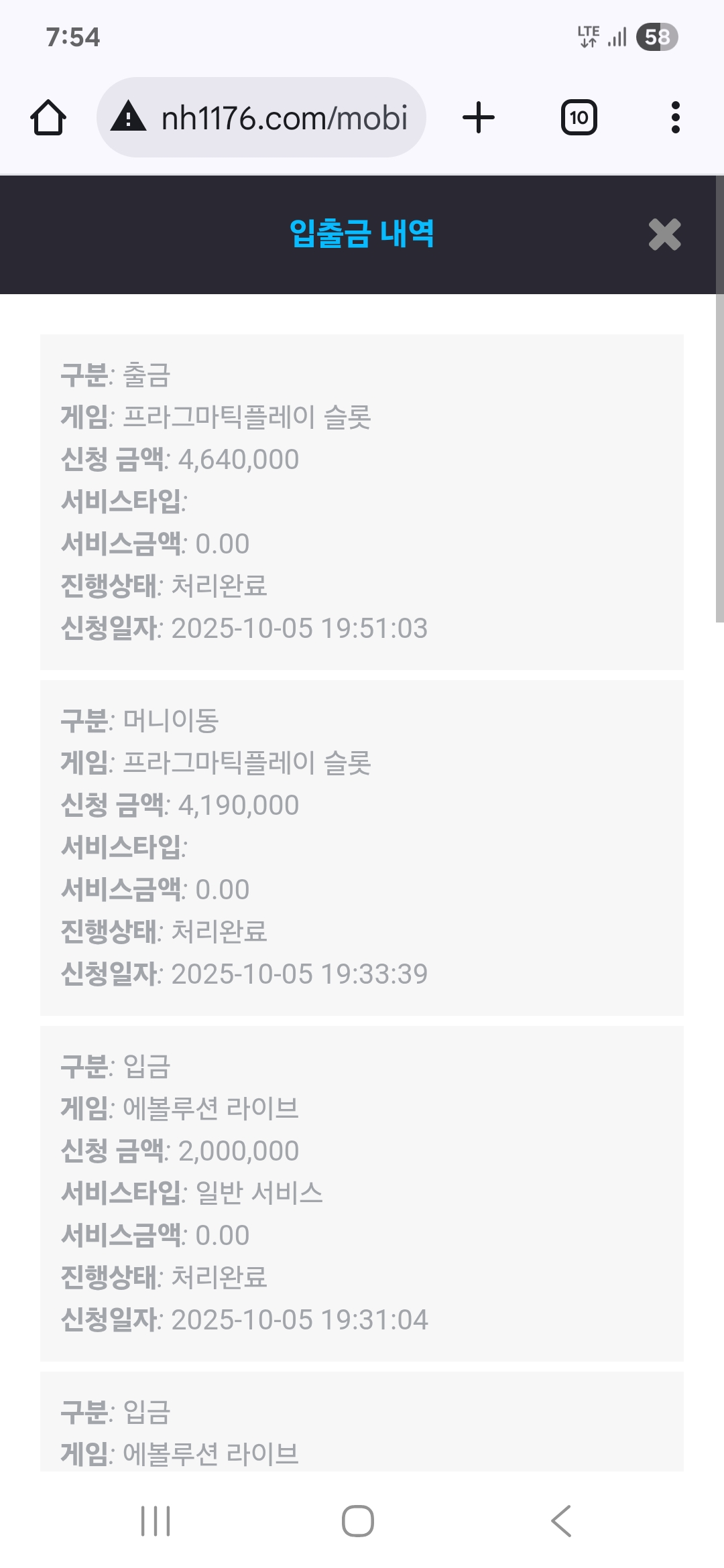Close the 입출금 내역 popup with the X

664,235
